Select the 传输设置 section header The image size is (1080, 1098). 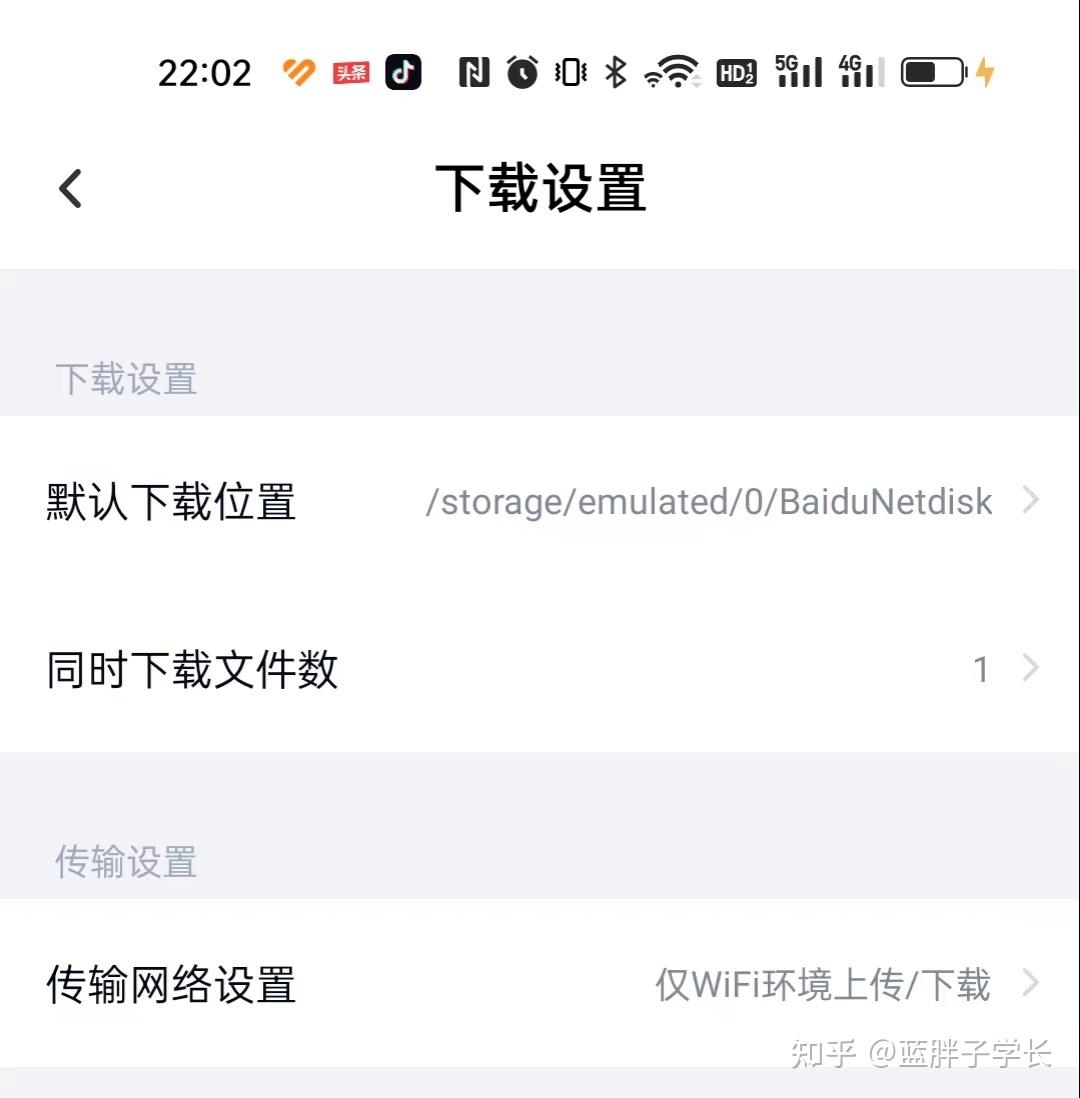124,861
